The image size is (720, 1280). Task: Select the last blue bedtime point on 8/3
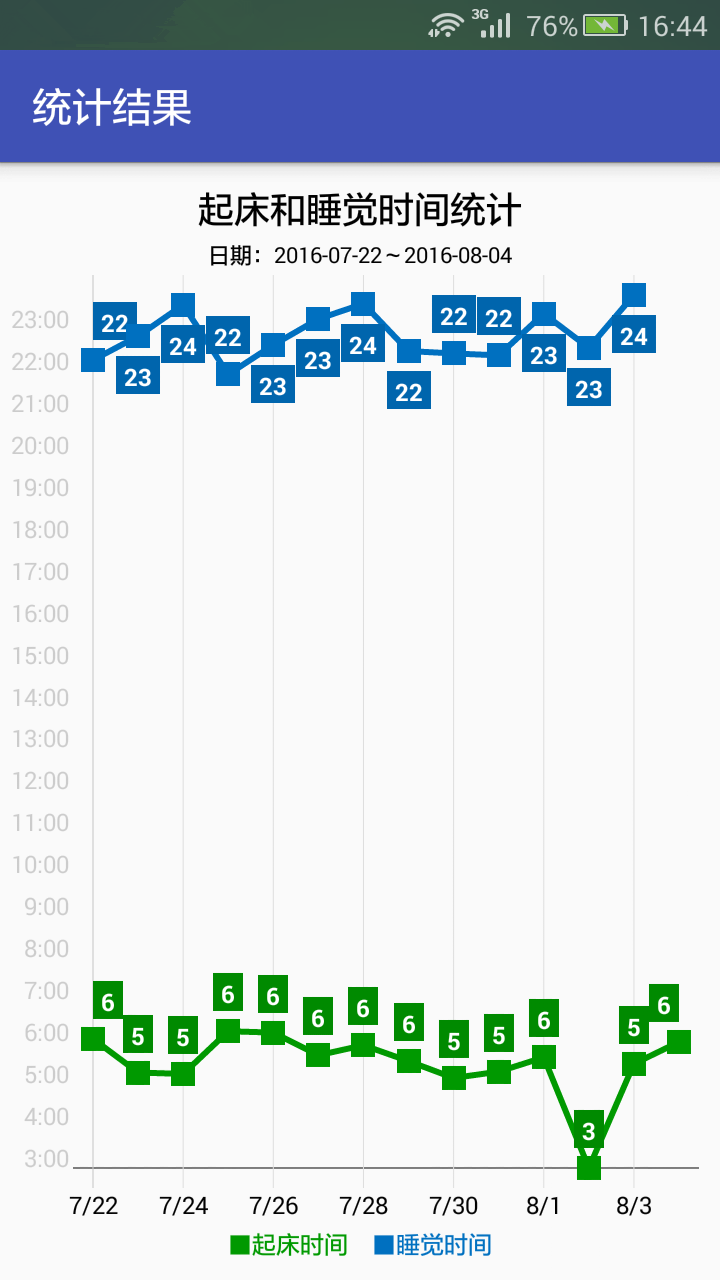(x=634, y=294)
